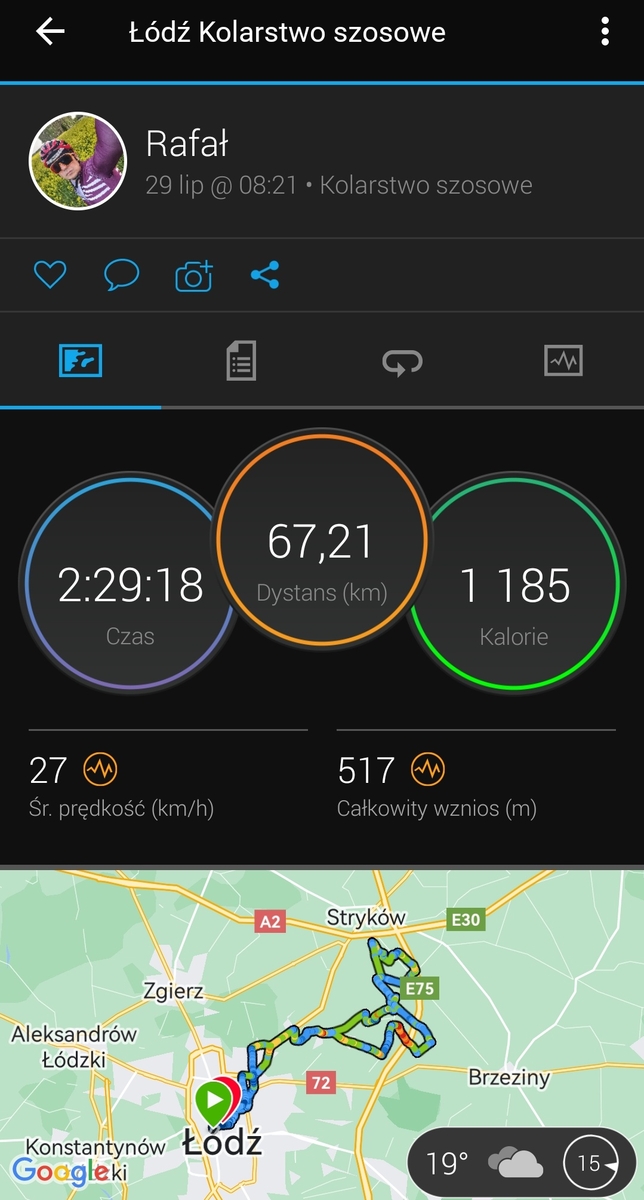The width and height of the screenshot is (644, 1200).
Task: Switch to the charts tab
Action: click(563, 360)
